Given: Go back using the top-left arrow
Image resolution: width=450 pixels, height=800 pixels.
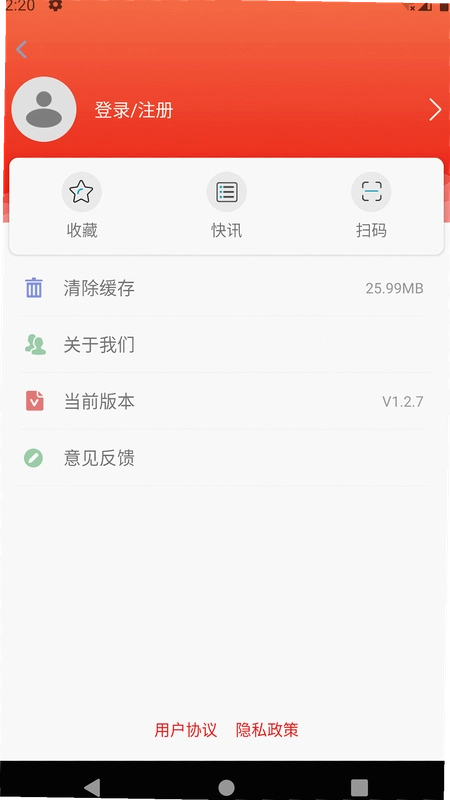Looking at the screenshot, I should pos(21,49).
